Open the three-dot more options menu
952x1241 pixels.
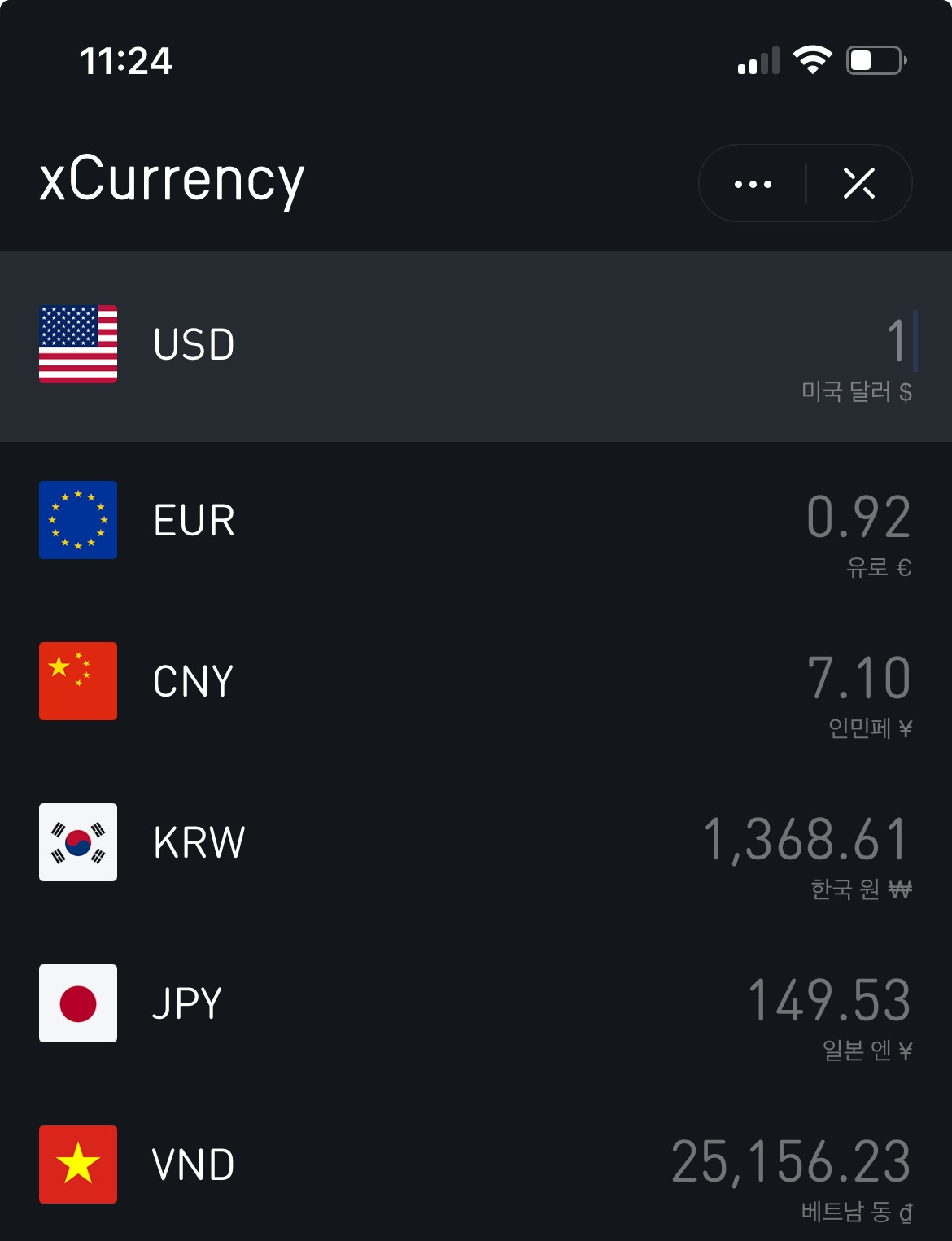(753, 182)
